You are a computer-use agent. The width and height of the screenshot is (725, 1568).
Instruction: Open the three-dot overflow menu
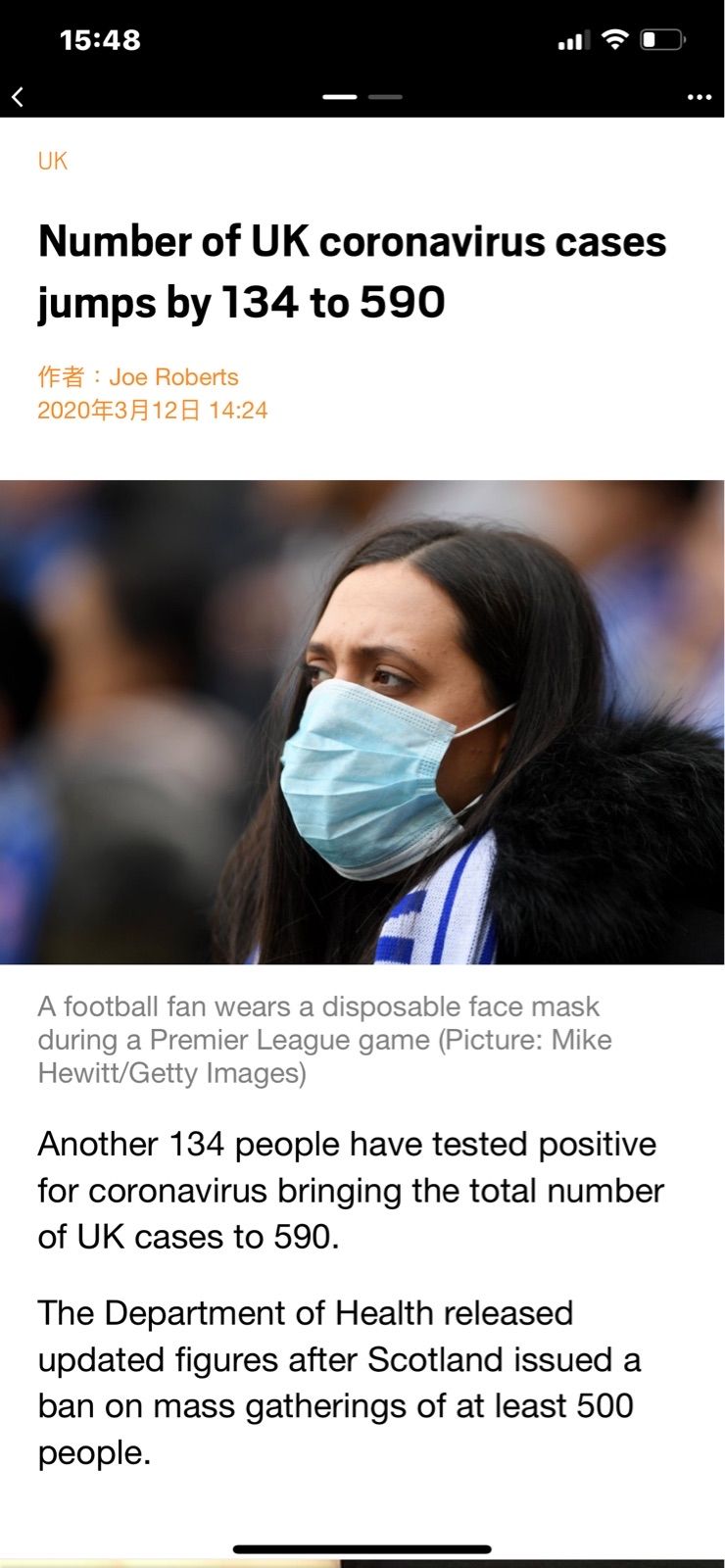699,97
